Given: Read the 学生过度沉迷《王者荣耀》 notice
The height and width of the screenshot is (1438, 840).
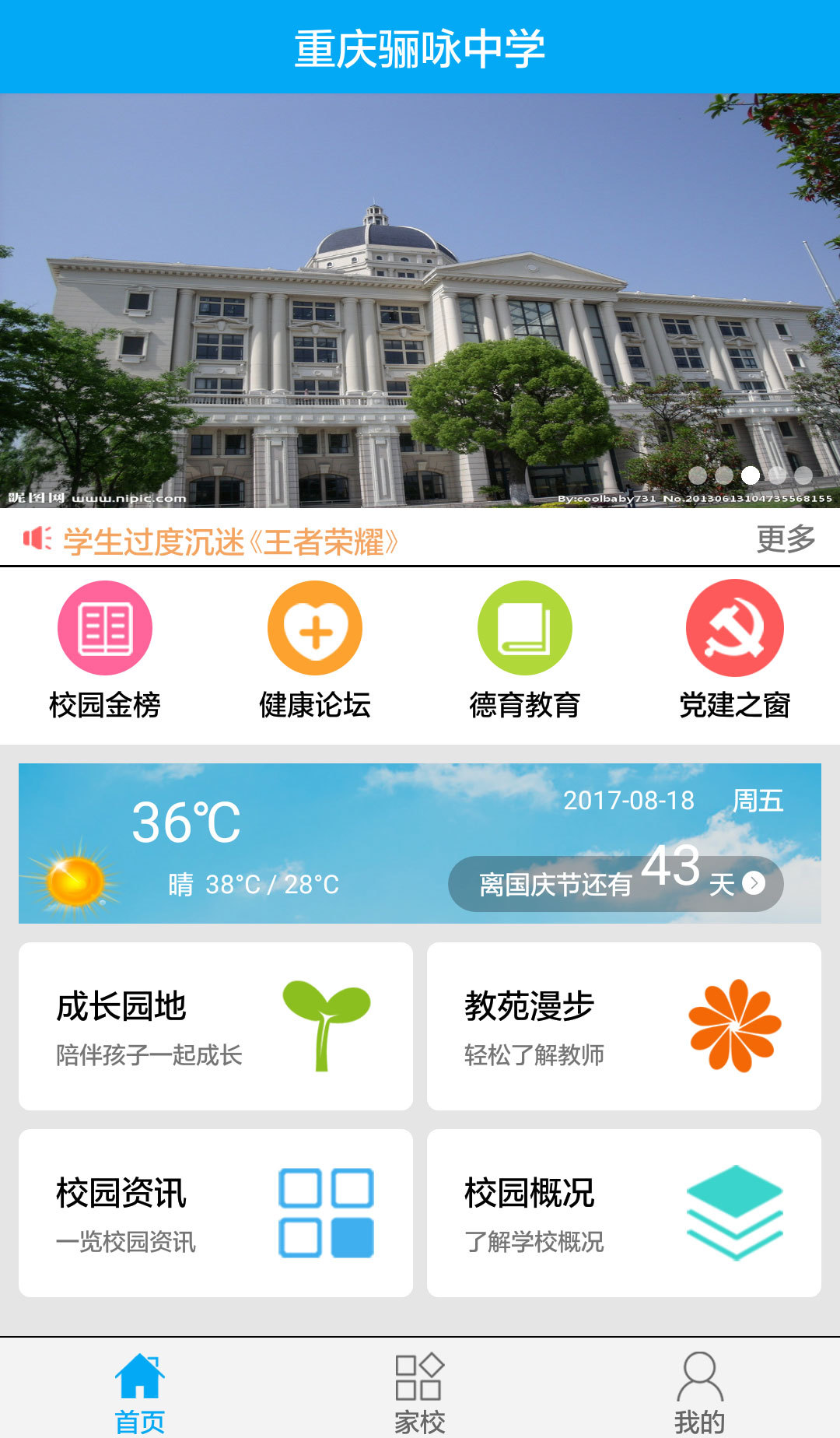Looking at the screenshot, I should click(x=230, y=542).
